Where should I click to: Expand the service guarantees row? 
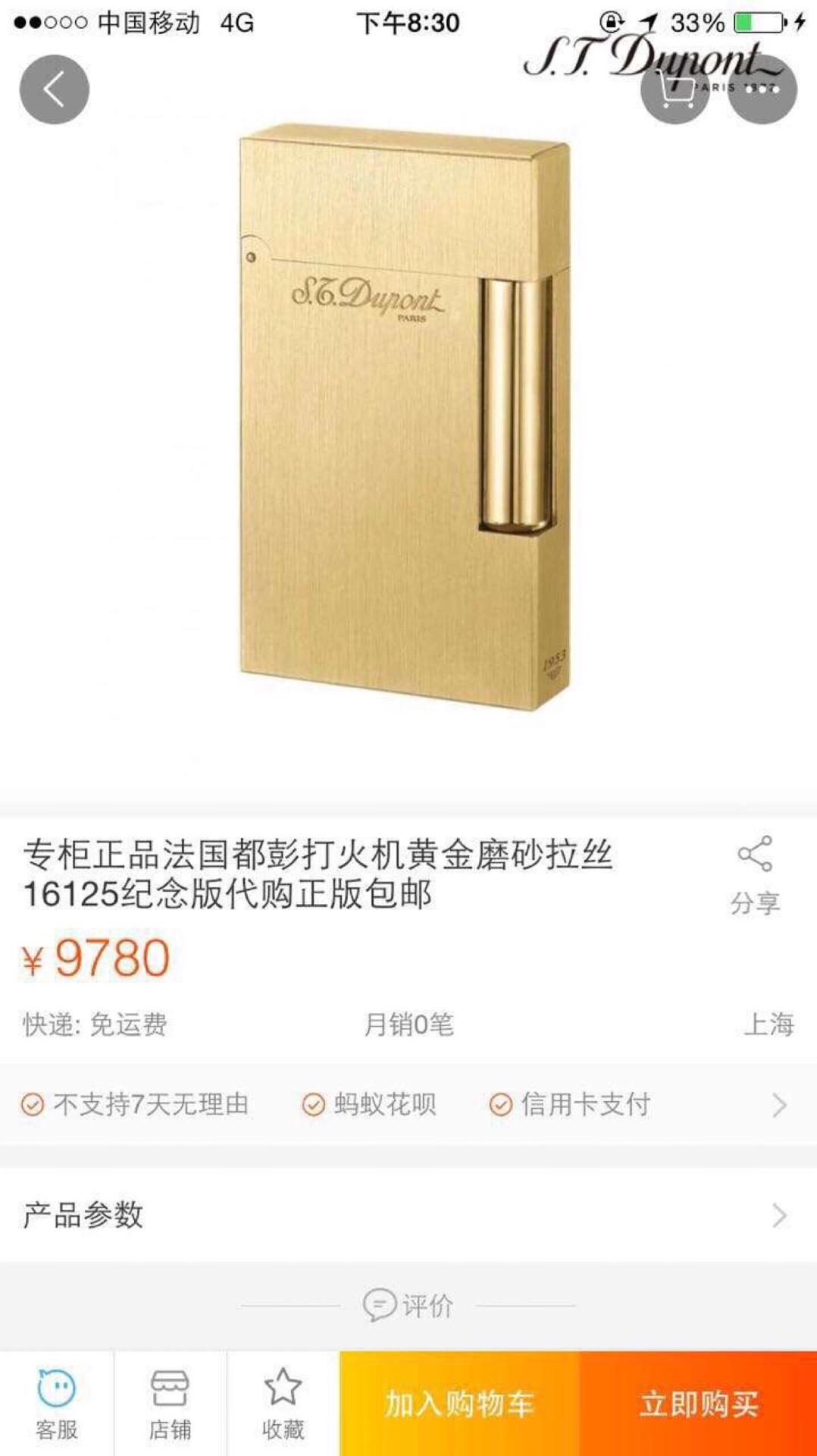[x=779, y=1105]
